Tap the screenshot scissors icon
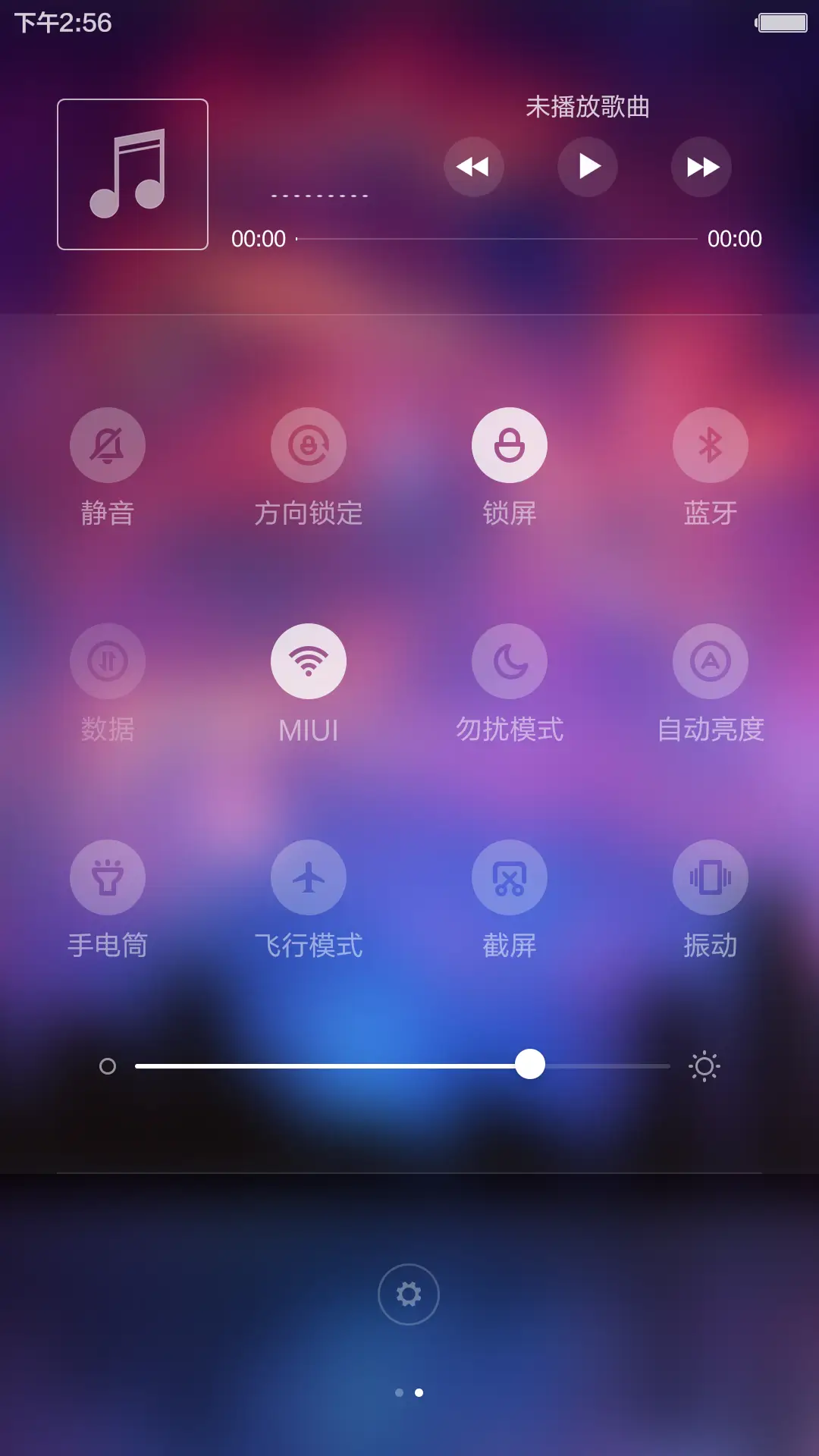The width and height of the screenshot is (819, 1456). point(510,877)
